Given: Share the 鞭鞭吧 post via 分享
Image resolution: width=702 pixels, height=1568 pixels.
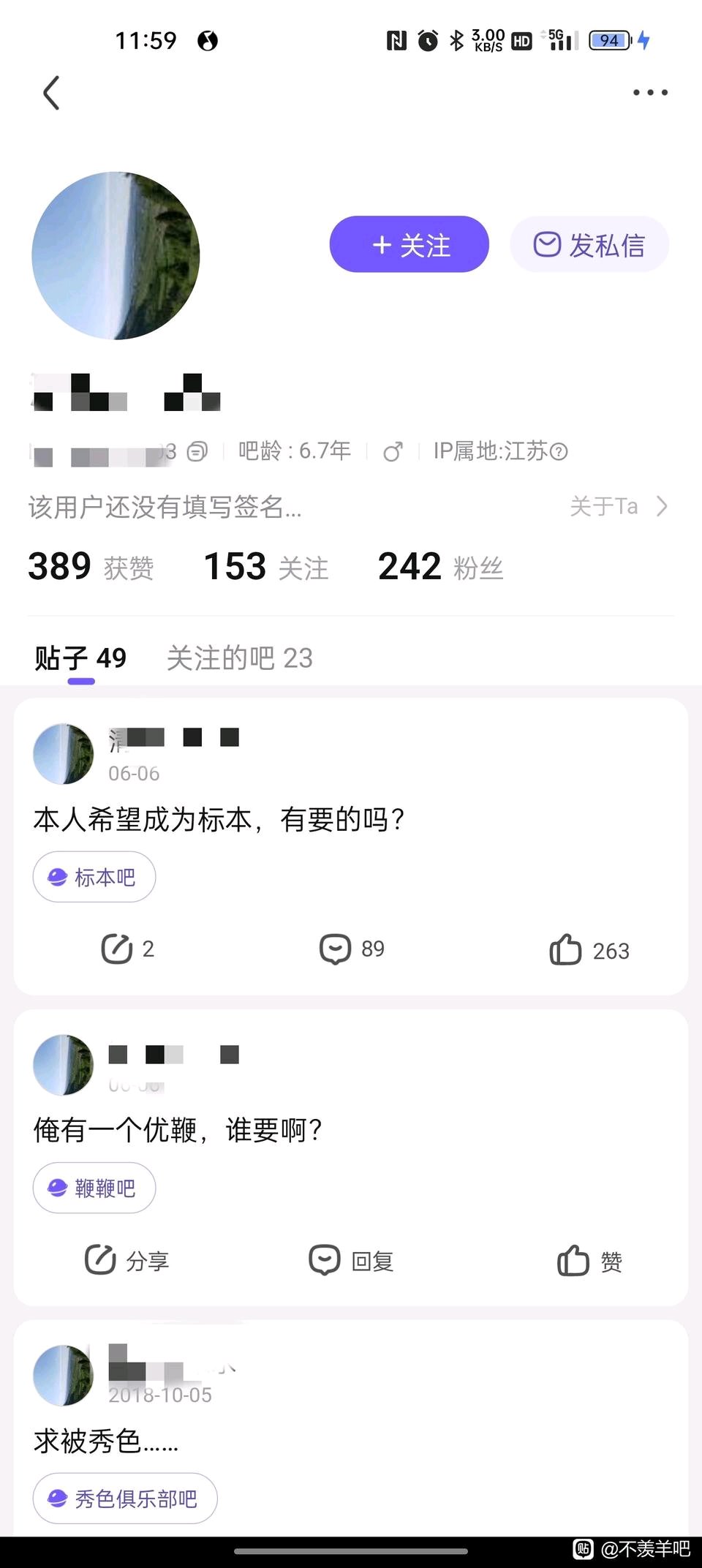Looking at the screenshot, I should (x=127, y=1261).
